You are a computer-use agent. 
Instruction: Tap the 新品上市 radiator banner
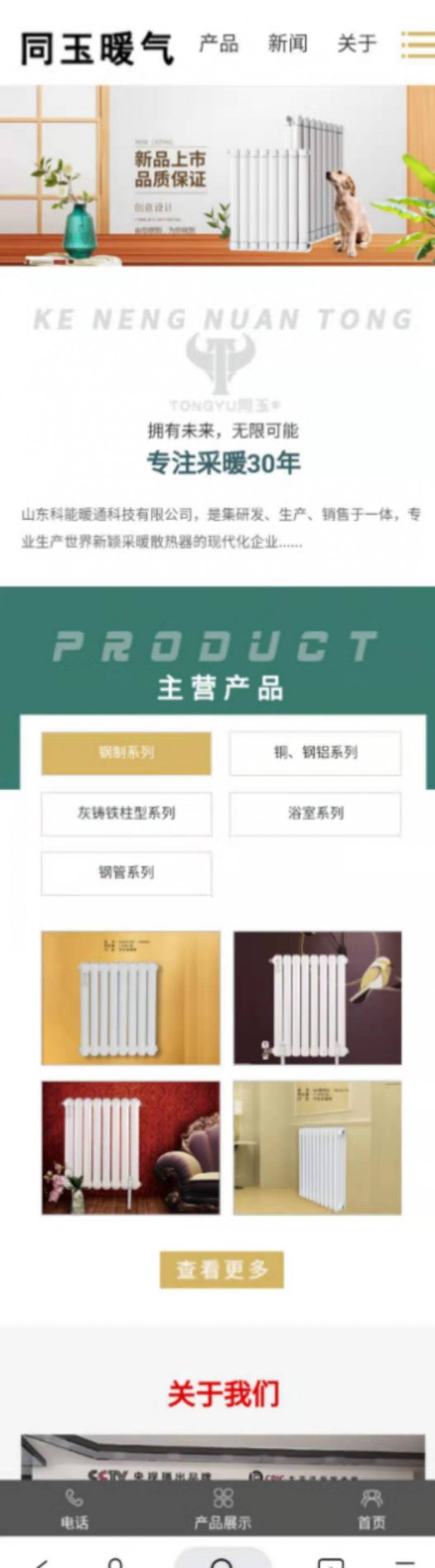point(217,175)
